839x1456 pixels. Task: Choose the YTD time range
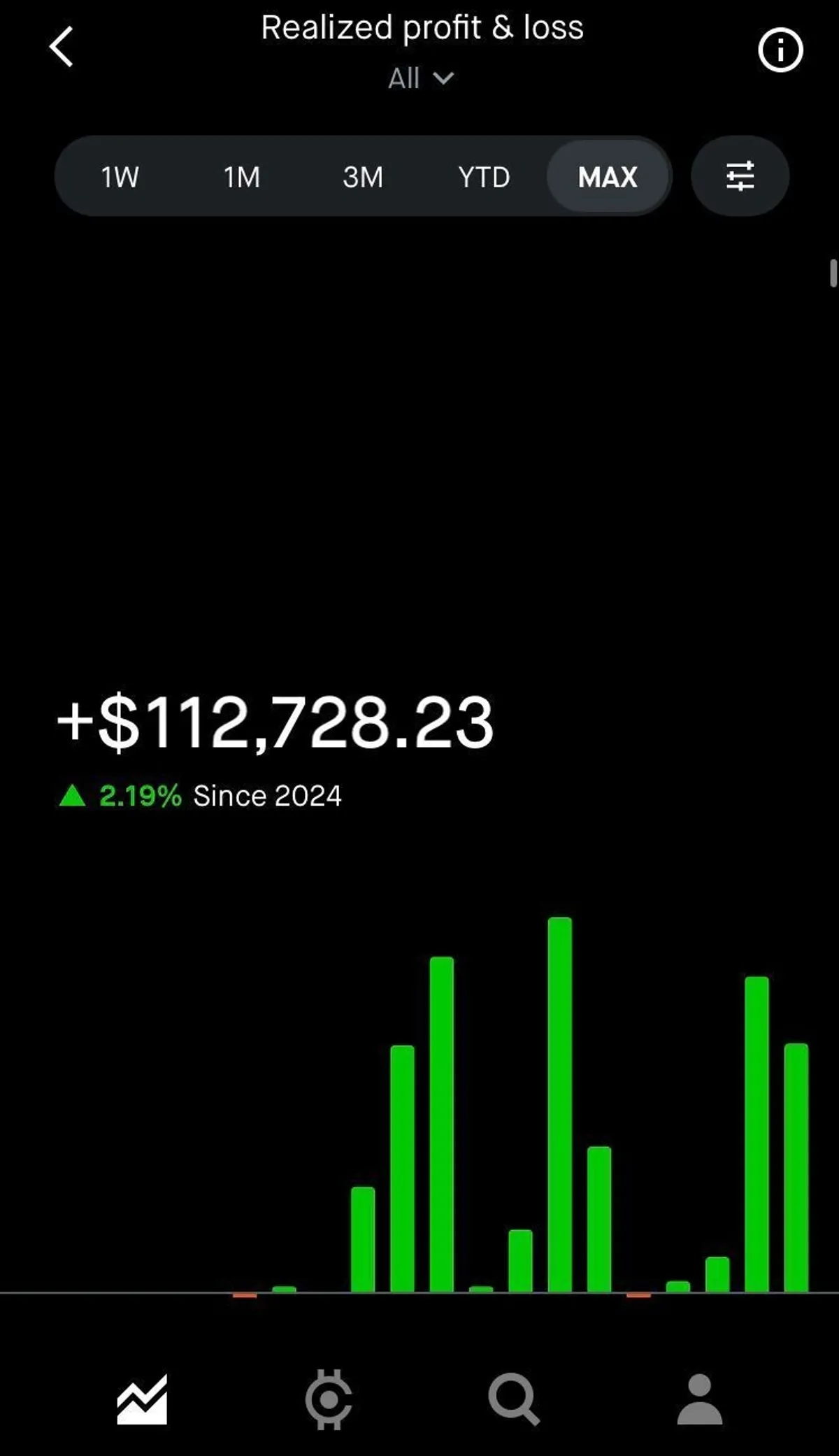484,177
